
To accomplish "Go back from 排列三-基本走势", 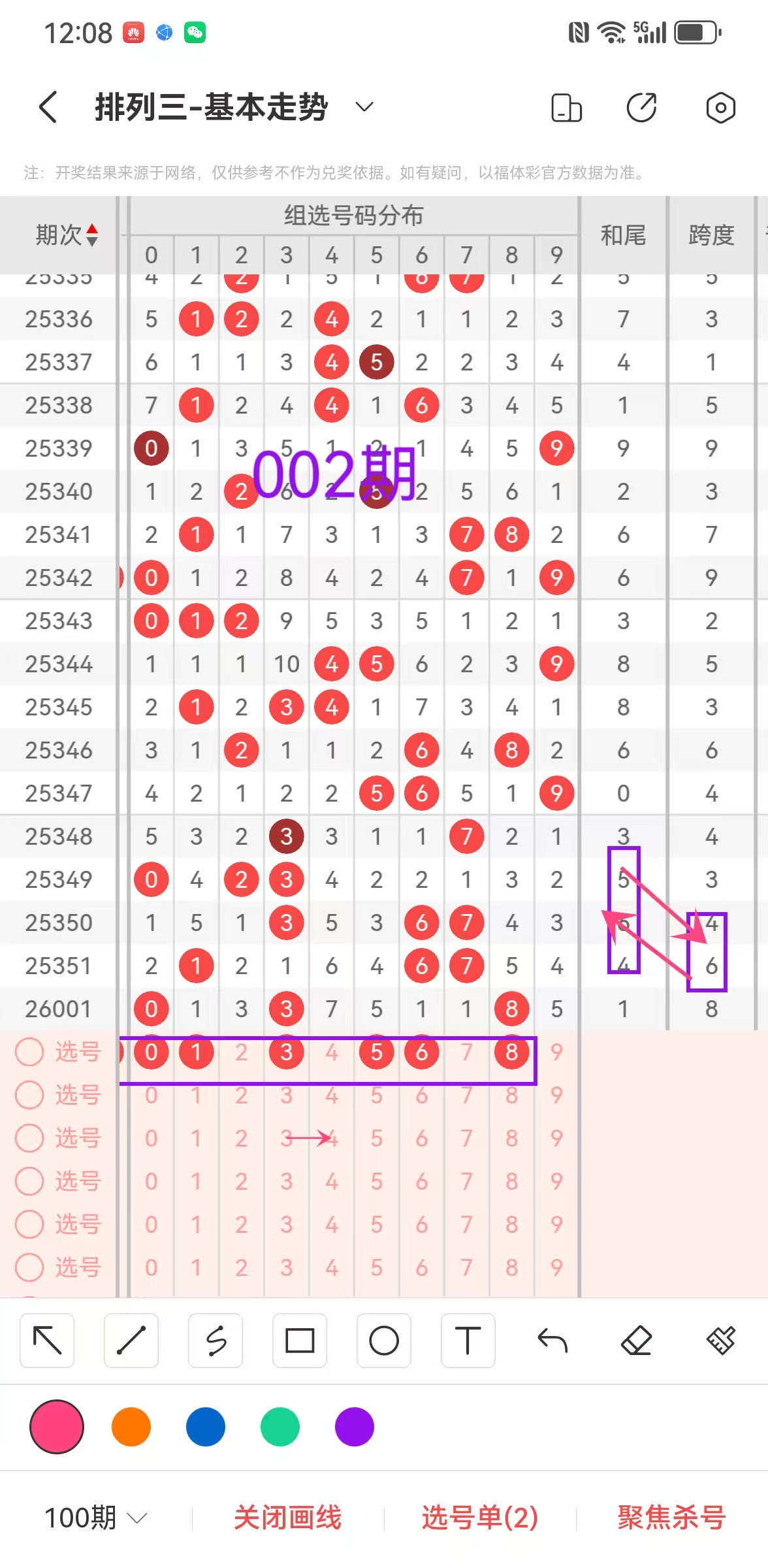I will tap(48, 107).
